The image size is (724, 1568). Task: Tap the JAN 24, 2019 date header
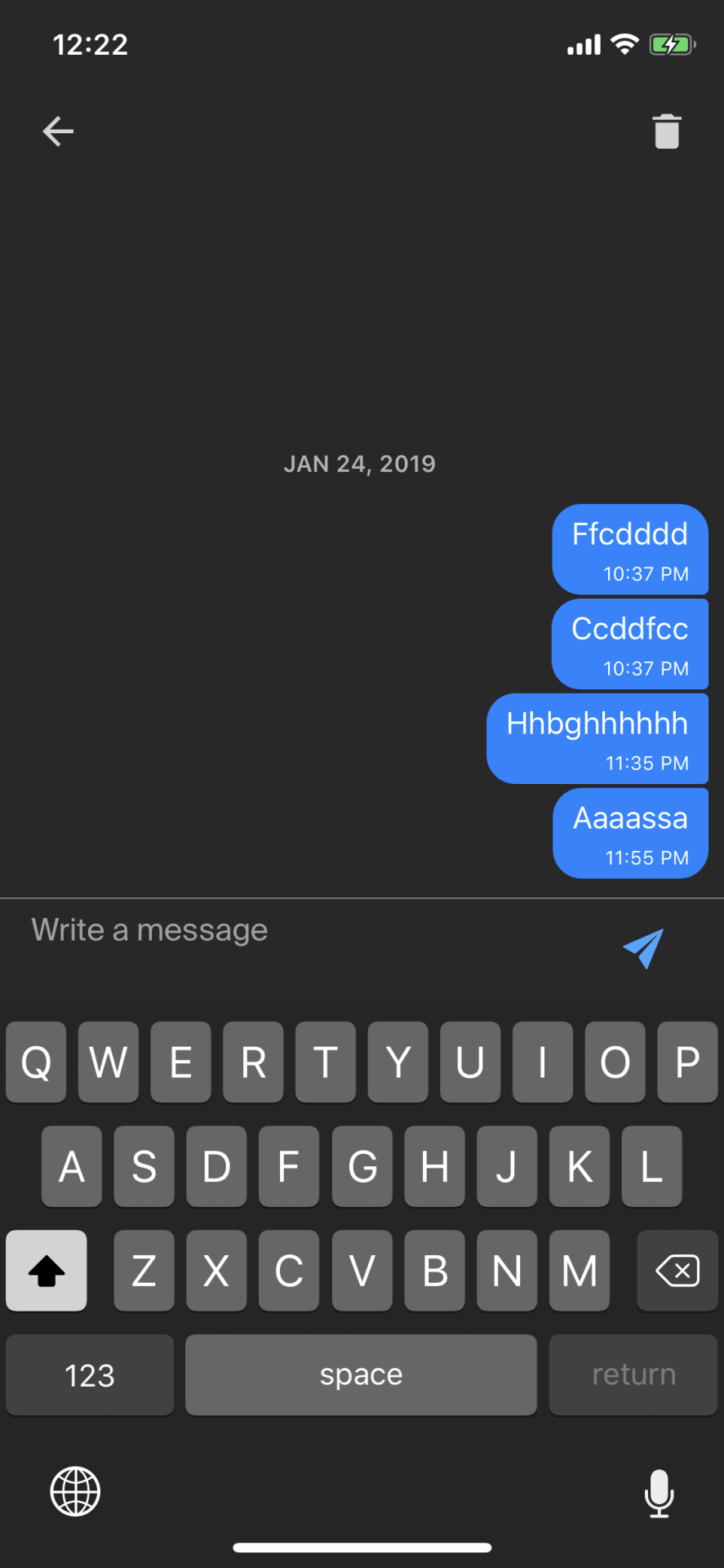pyautogui.click(x=360, y=464)
